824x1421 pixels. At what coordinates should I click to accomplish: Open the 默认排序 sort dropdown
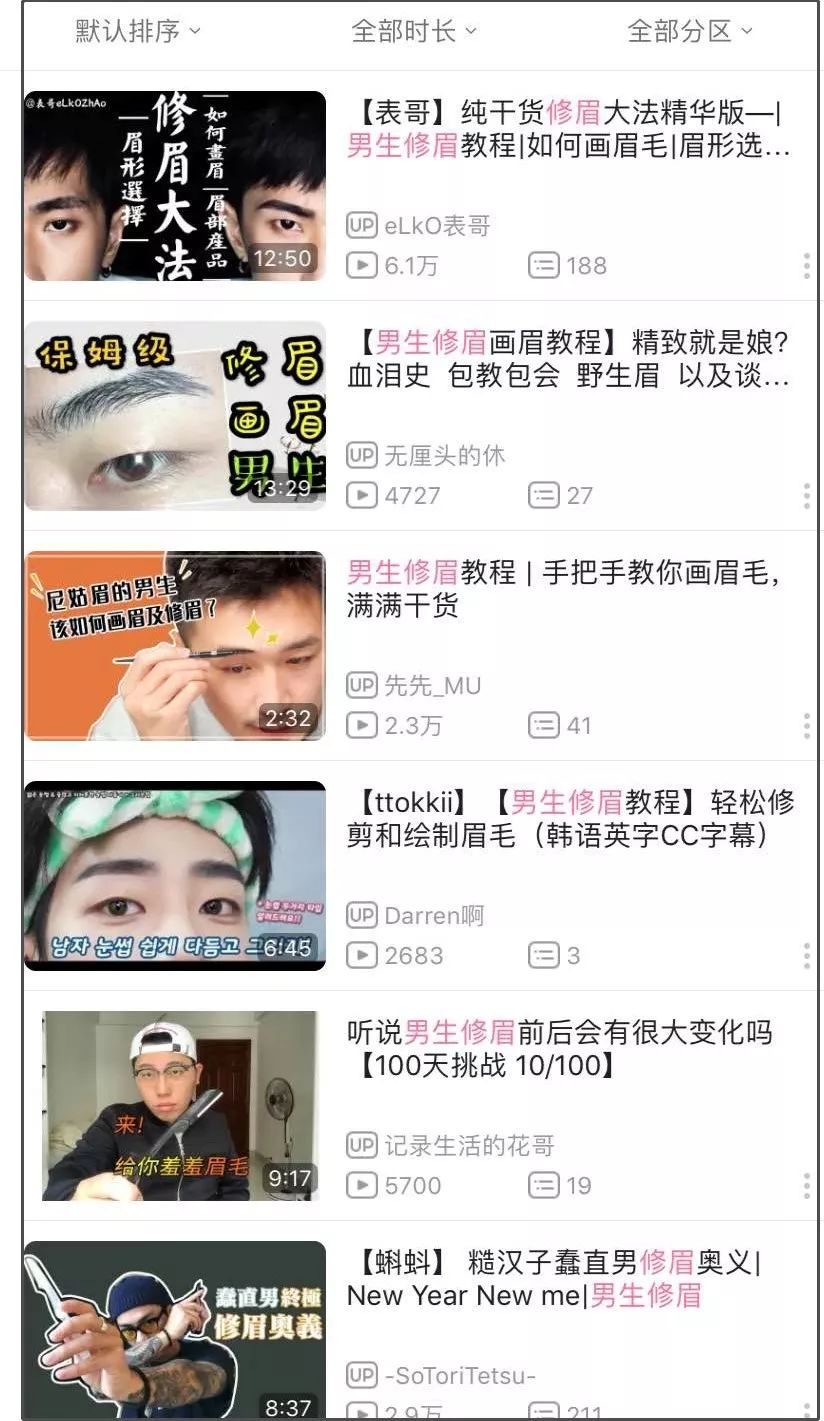138,31
